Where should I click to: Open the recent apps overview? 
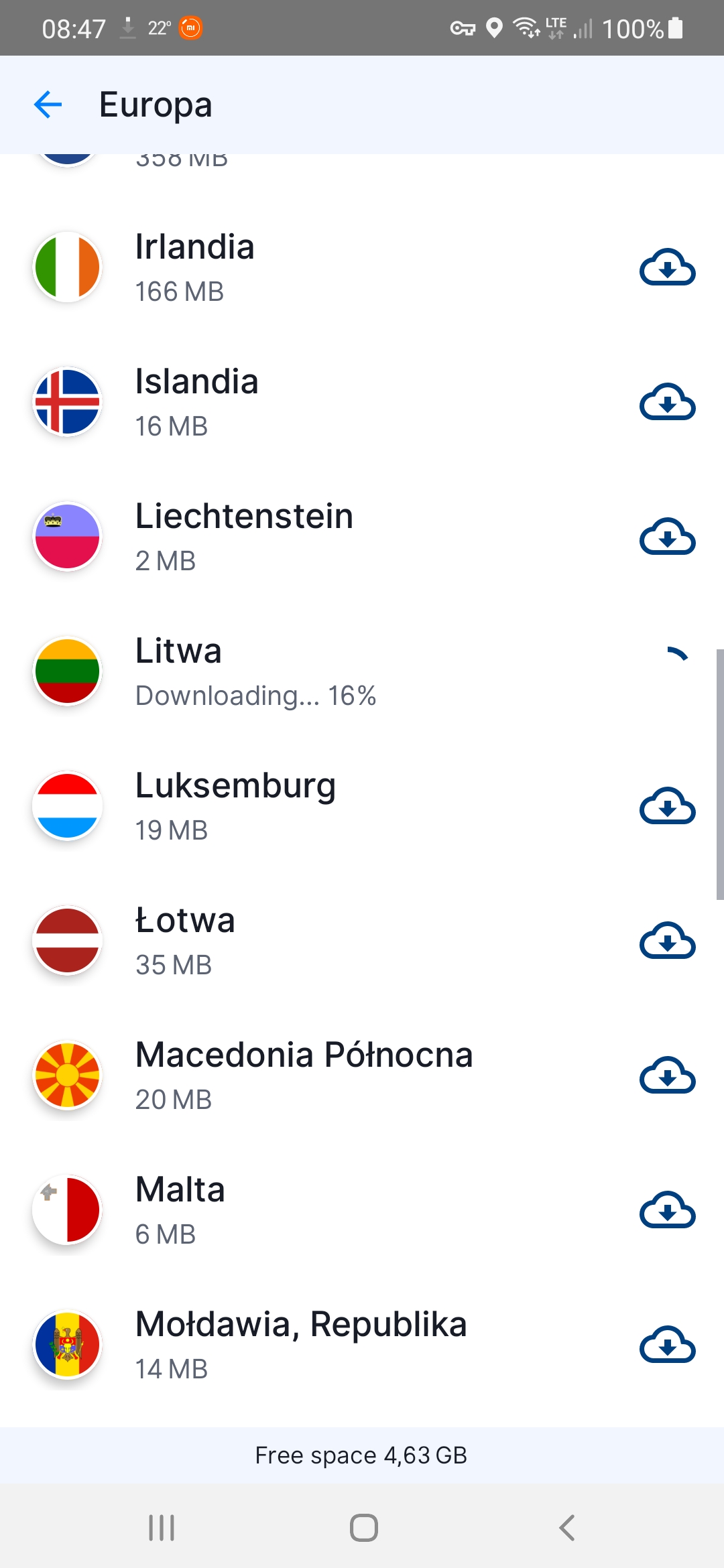point(162,1528)
